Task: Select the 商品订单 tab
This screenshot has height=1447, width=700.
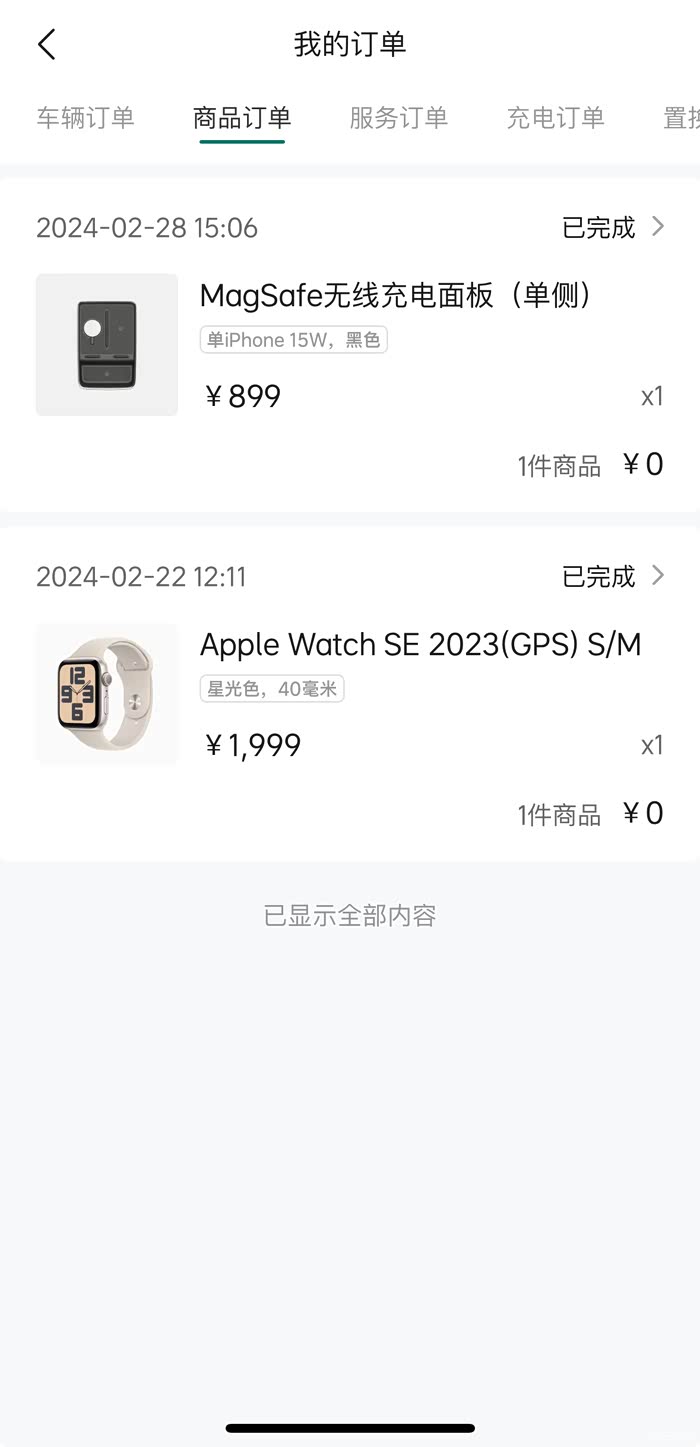Action: tap(242, 118)
